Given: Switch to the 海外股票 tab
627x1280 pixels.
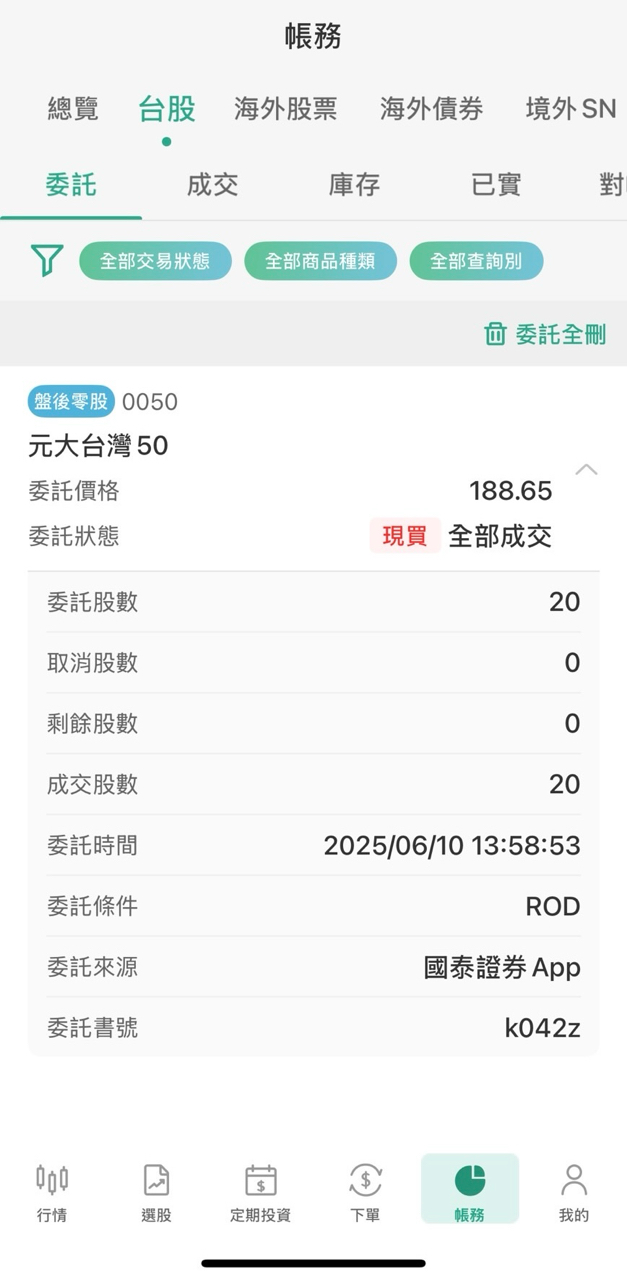Looking at the screenshot, I should pyautogui.click(x=285, y=109).
